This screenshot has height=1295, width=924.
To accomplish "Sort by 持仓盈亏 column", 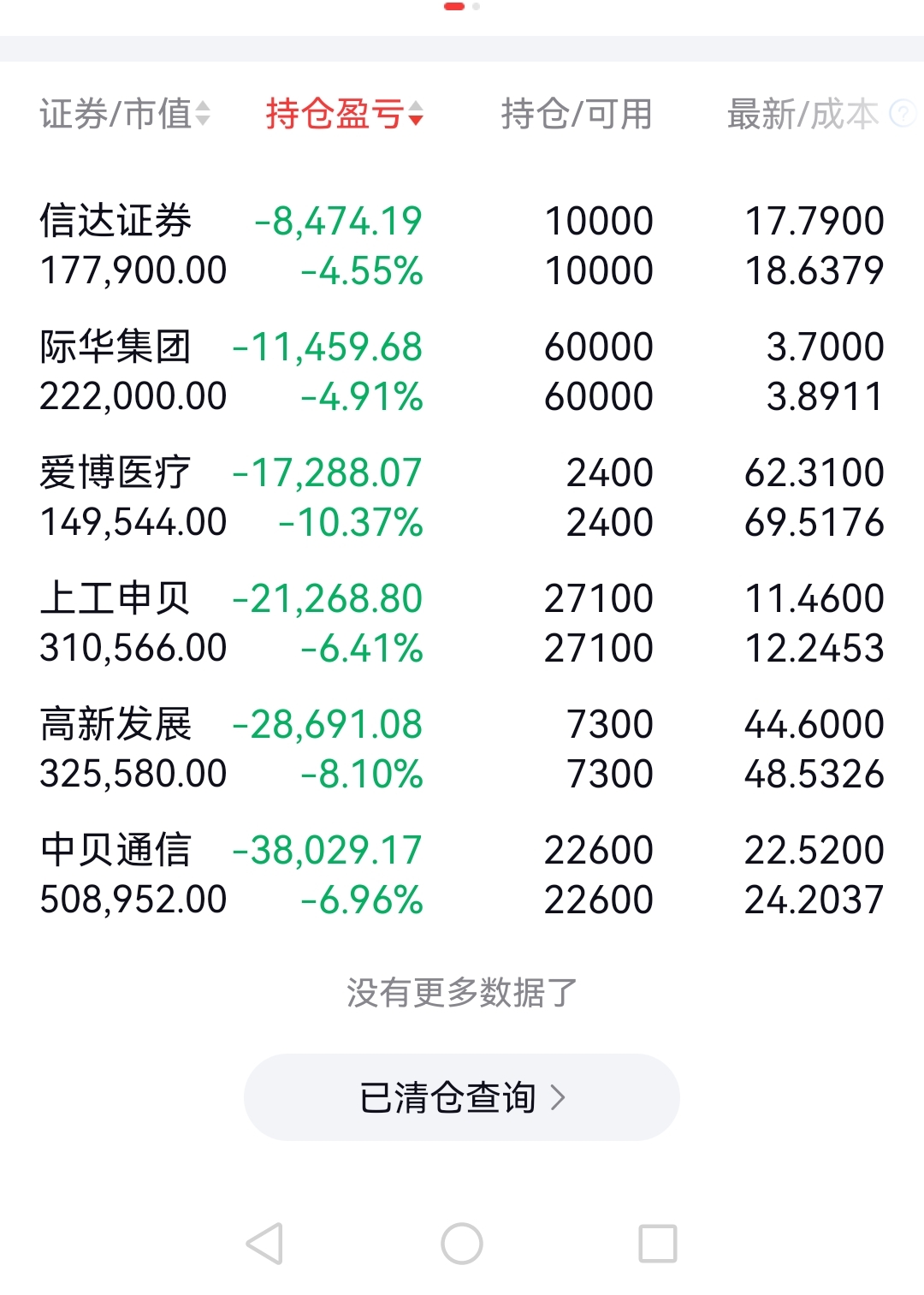I will (x=344, y=114).
